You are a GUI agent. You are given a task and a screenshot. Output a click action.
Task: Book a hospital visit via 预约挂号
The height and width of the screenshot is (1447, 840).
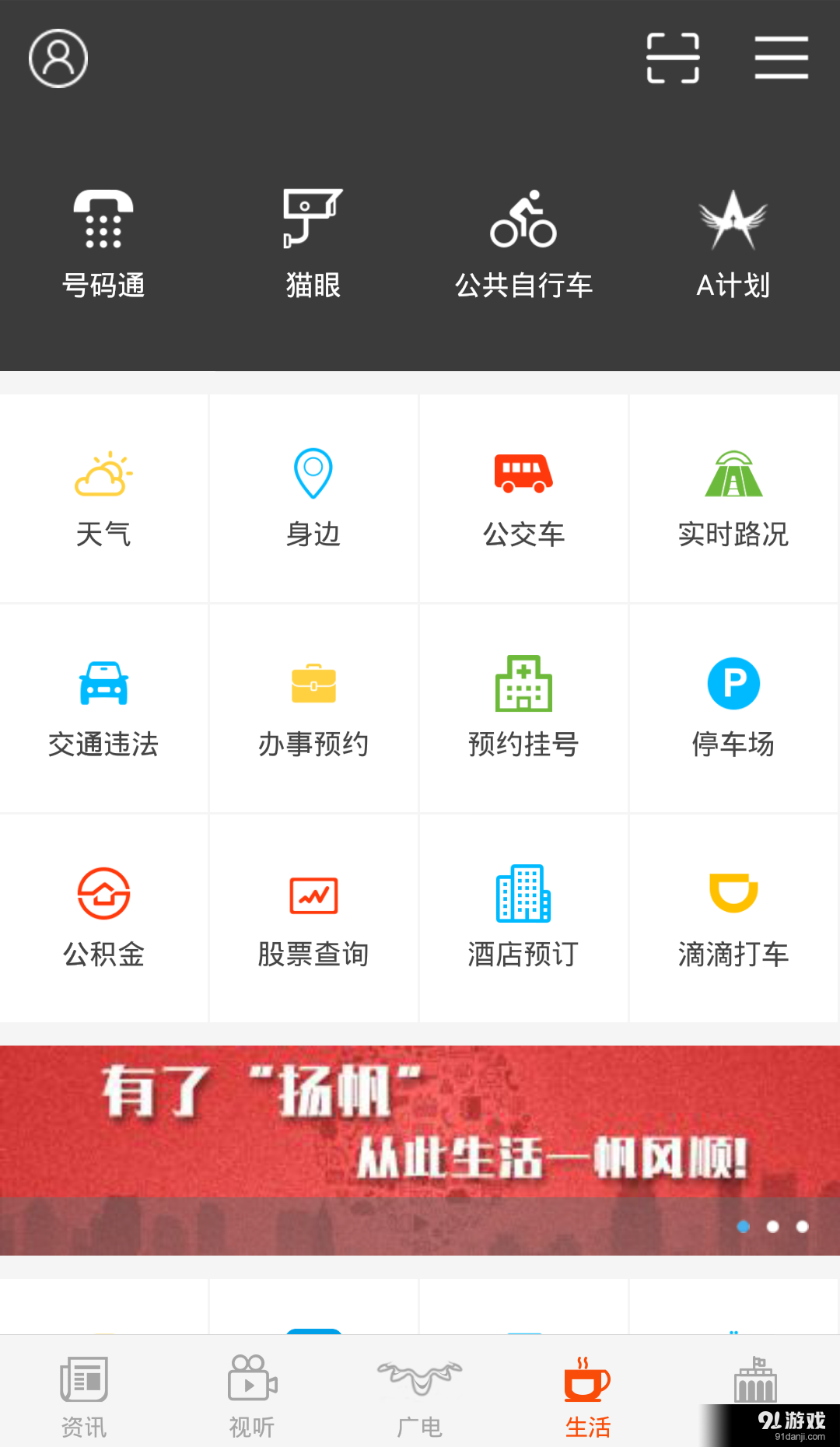click(523, 708)
